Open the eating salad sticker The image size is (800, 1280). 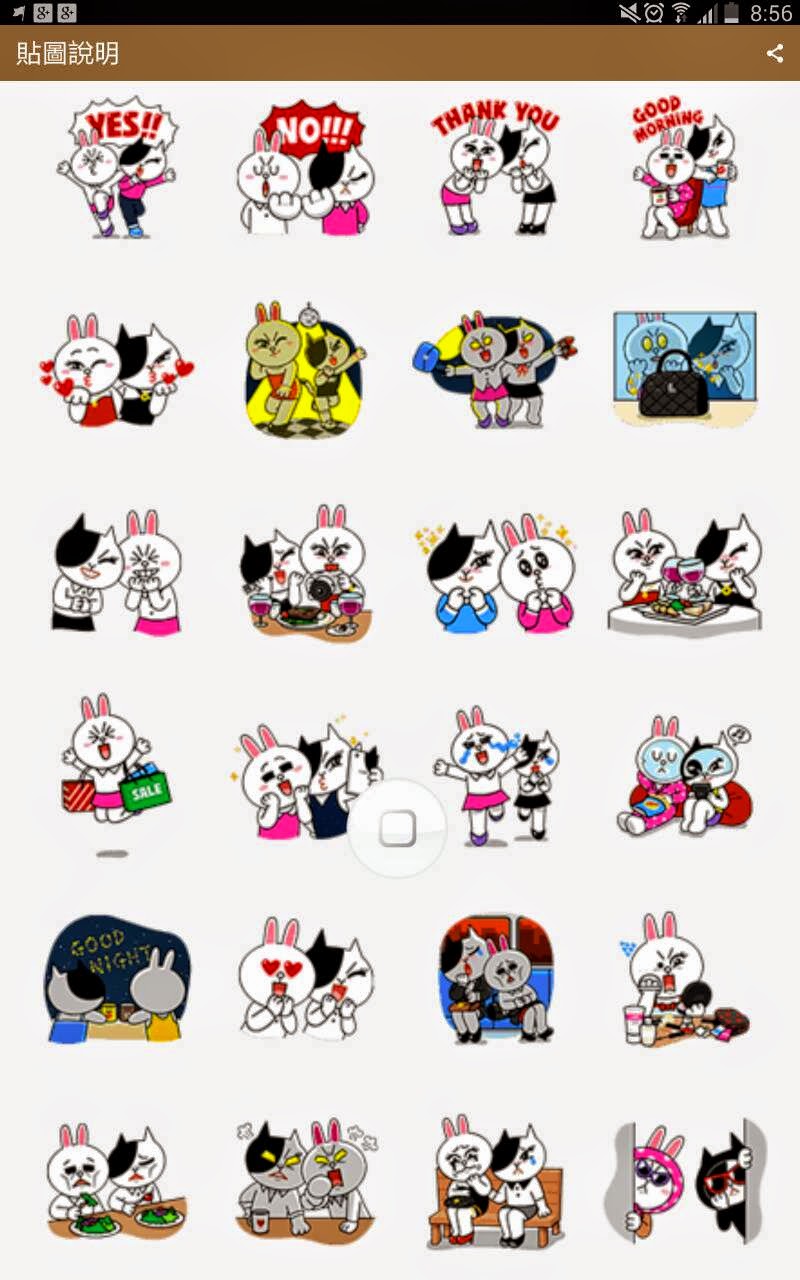point(117,1180)
